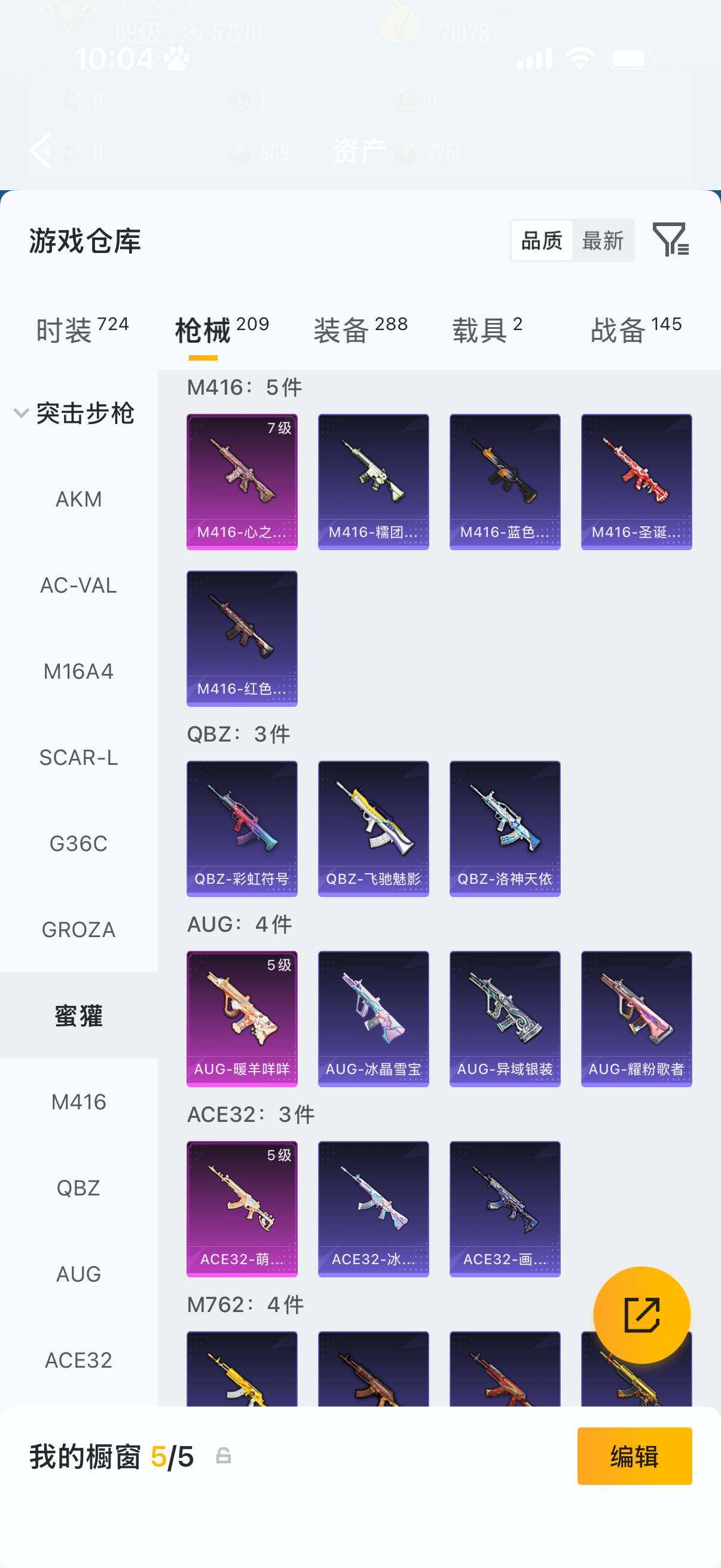Select GROZA in the weapon list
The image size is (721, 1568).
78,929
